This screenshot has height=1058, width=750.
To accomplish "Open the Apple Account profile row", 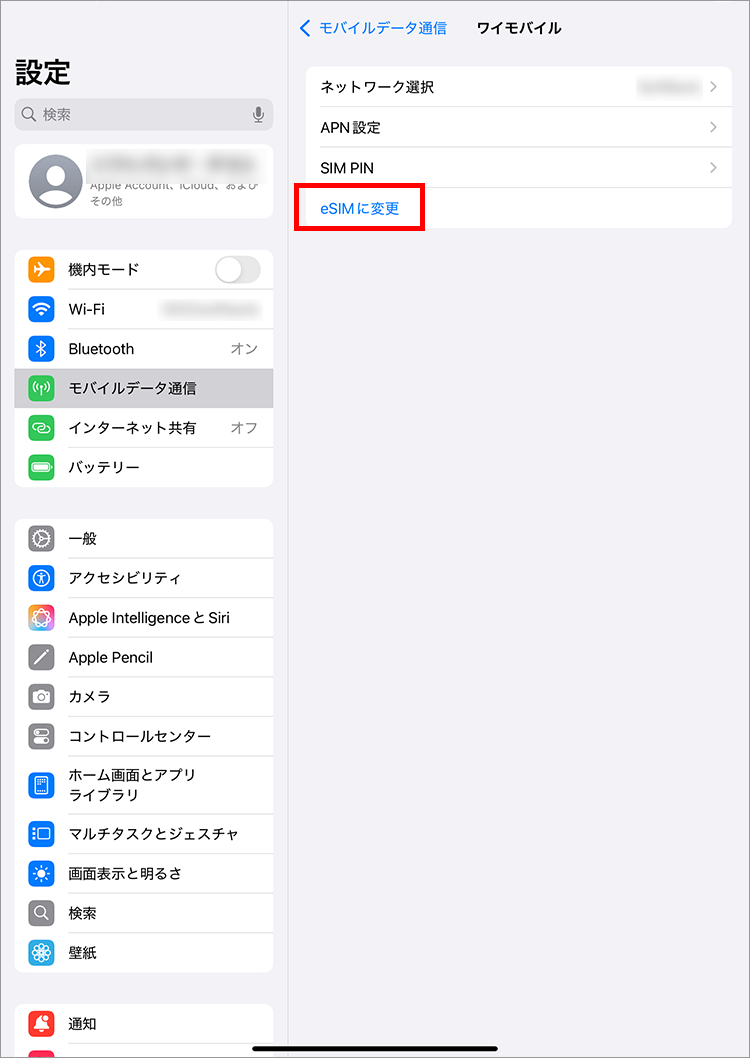I will [144, 181].
